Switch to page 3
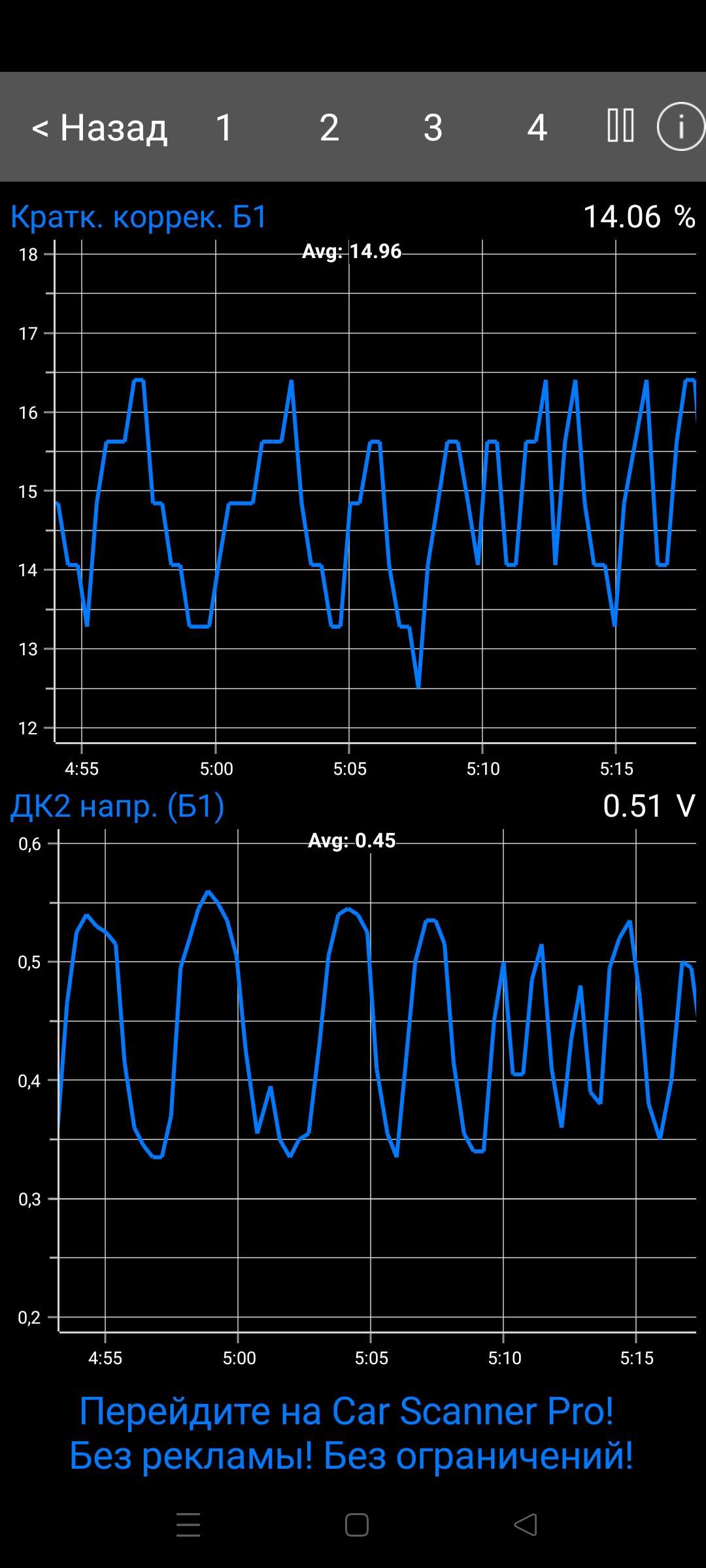Screen dimensions: 706x1568 pos(433,127)
